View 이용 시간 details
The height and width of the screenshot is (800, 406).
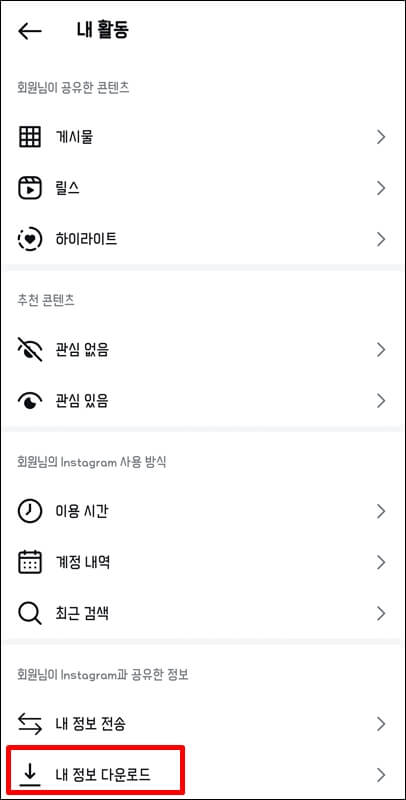click(203, 511)
